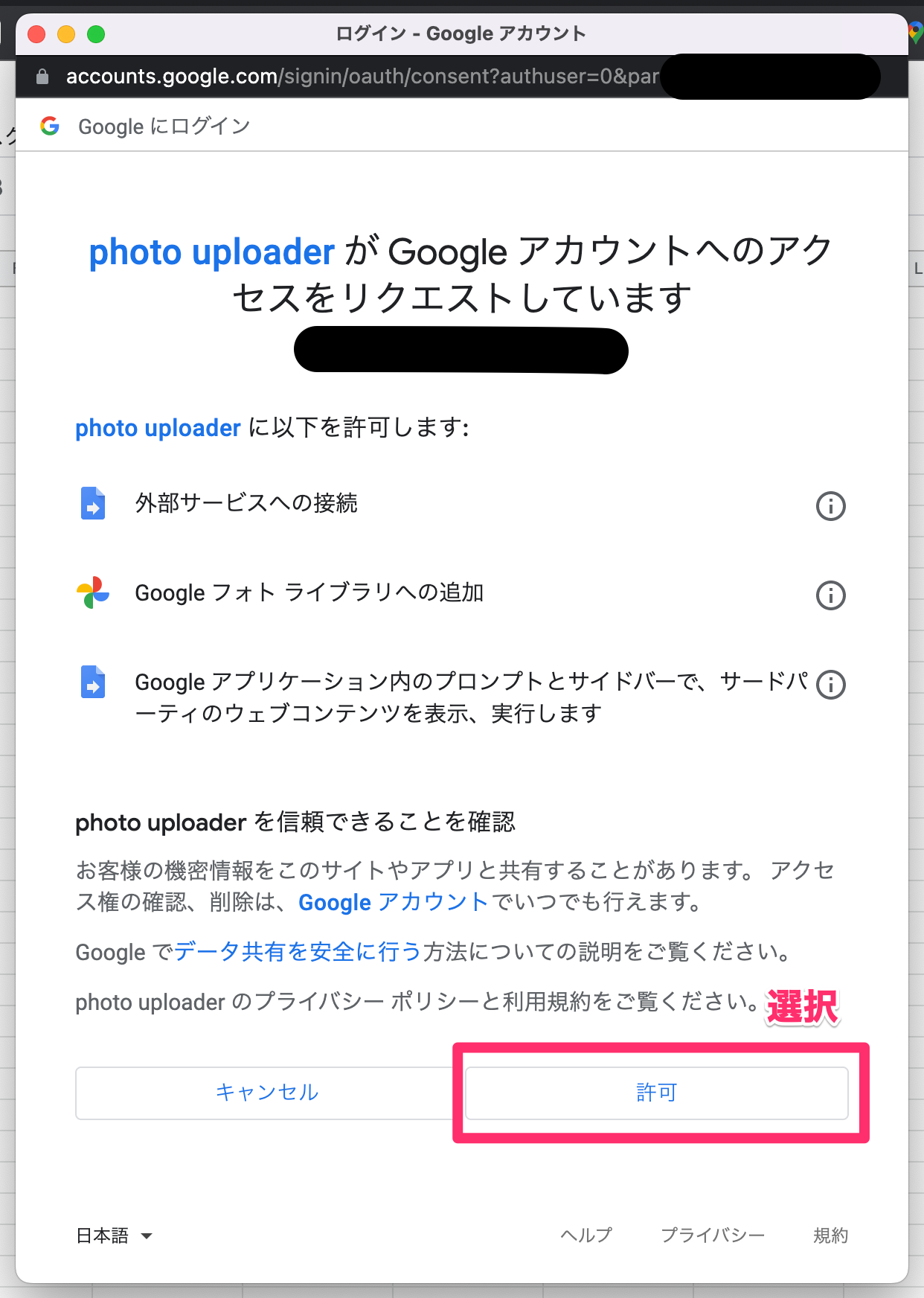The image size is (924, 1298).
Task: Click the Google G logo in the header
Action: pyautogui.click(x=49, y=126)
